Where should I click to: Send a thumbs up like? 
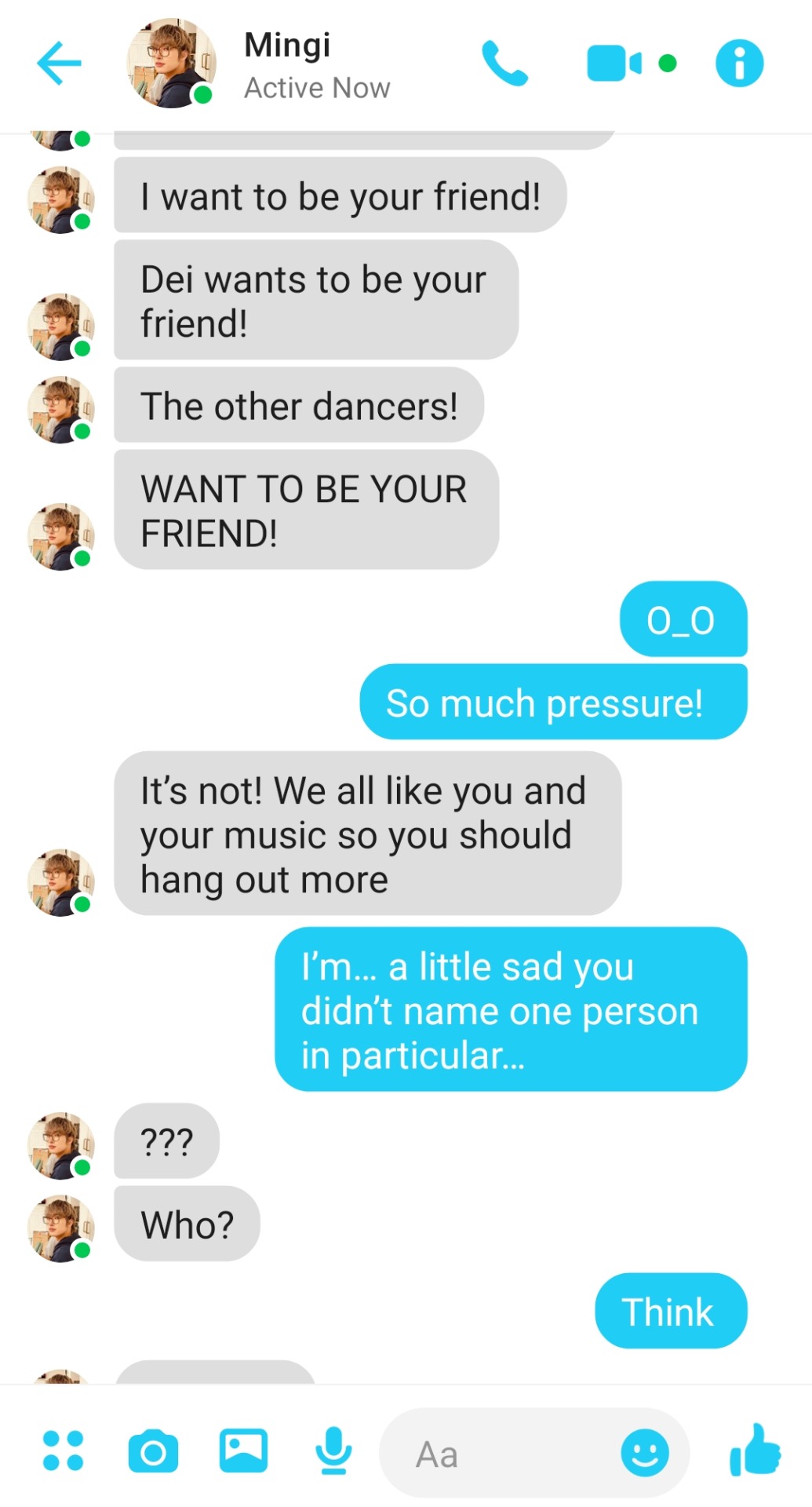[x=755, y=1450]
